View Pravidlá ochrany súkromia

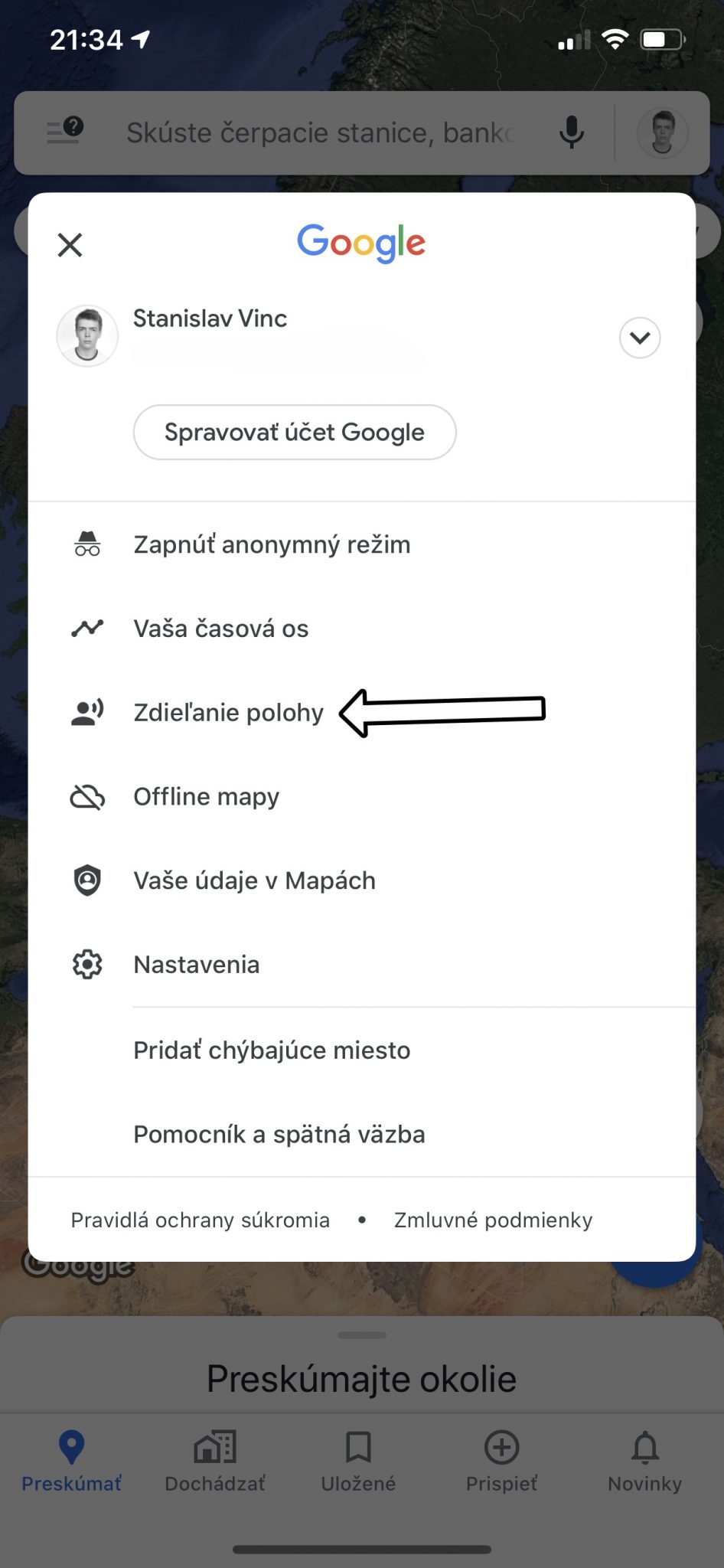[201, 1220]
